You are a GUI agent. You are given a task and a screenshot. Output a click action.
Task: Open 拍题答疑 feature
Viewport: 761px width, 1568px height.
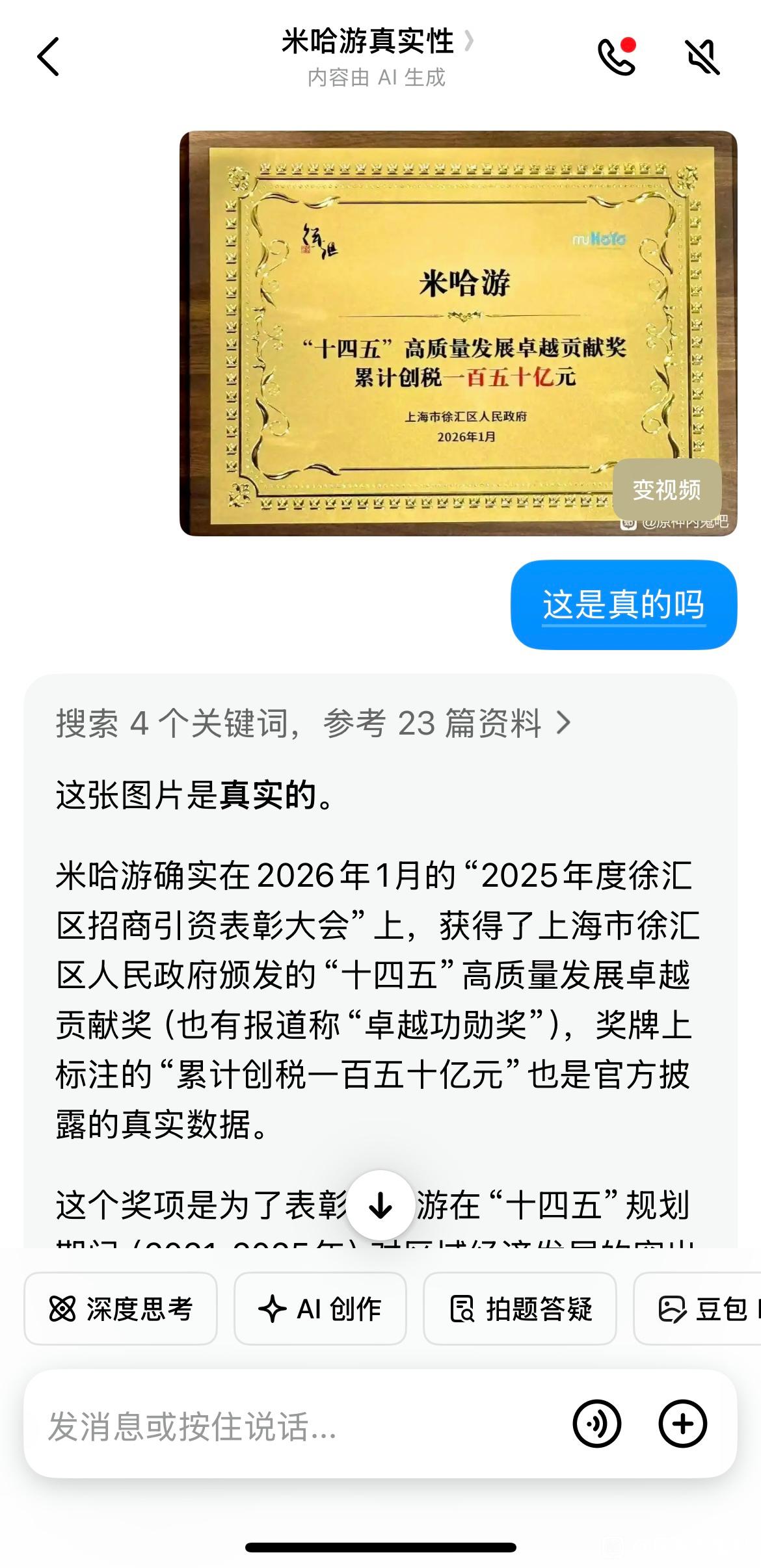click(520, 1309)
